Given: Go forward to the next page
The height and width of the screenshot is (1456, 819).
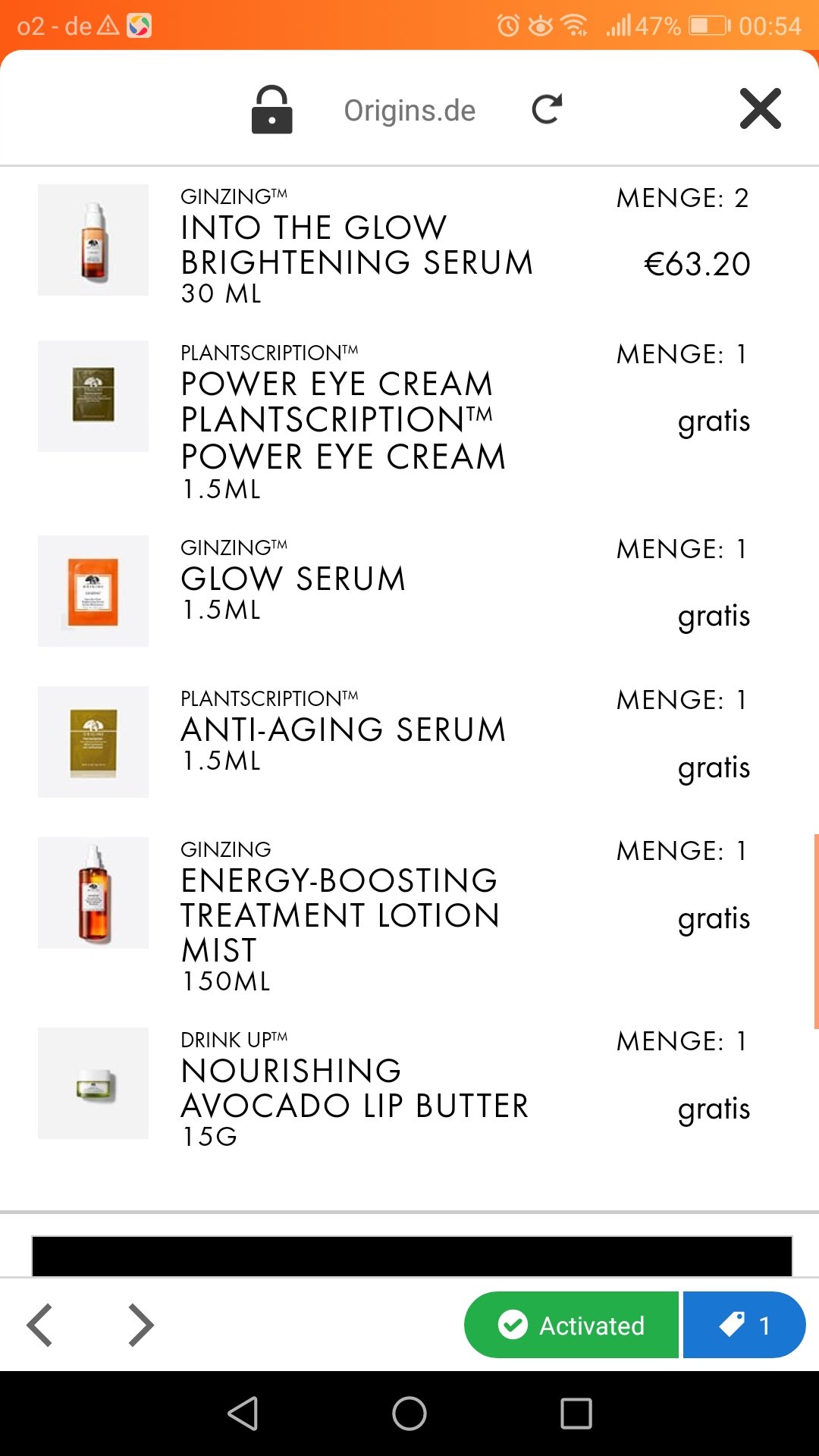Looking at the screenshot, I should [141, 1325].
